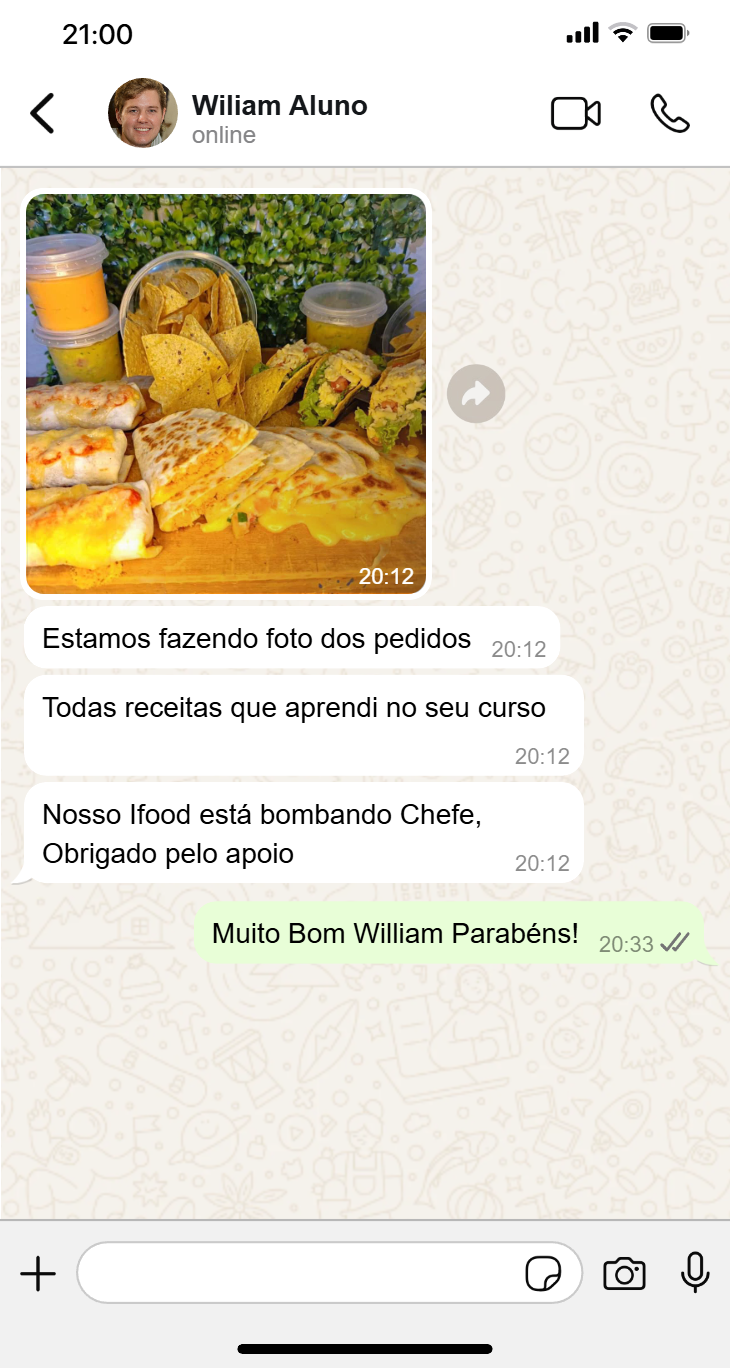The image size is (732, 1370).
Task: Start a video call with Wiliam Aluno
Action: coord(576,114)
